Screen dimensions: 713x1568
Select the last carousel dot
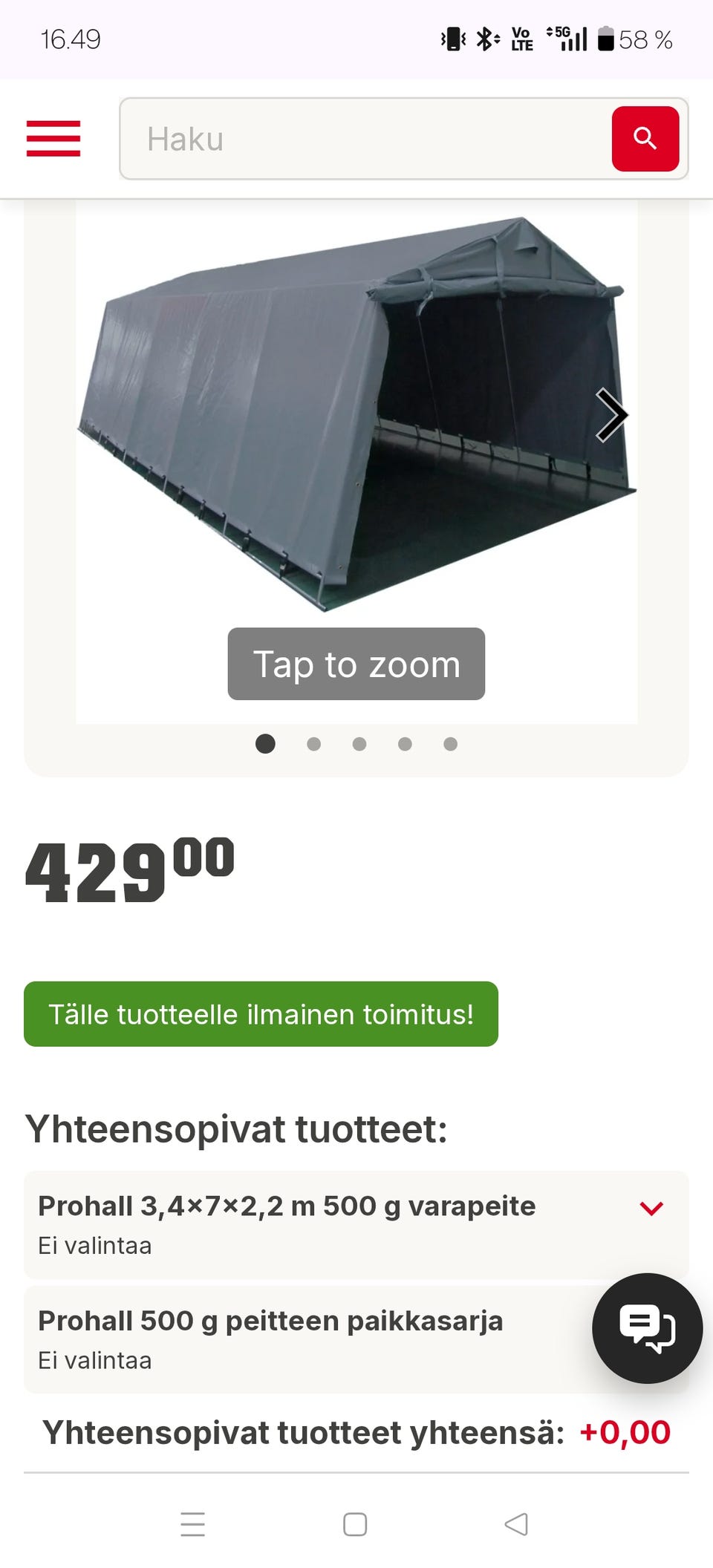(x=449, y=743)
